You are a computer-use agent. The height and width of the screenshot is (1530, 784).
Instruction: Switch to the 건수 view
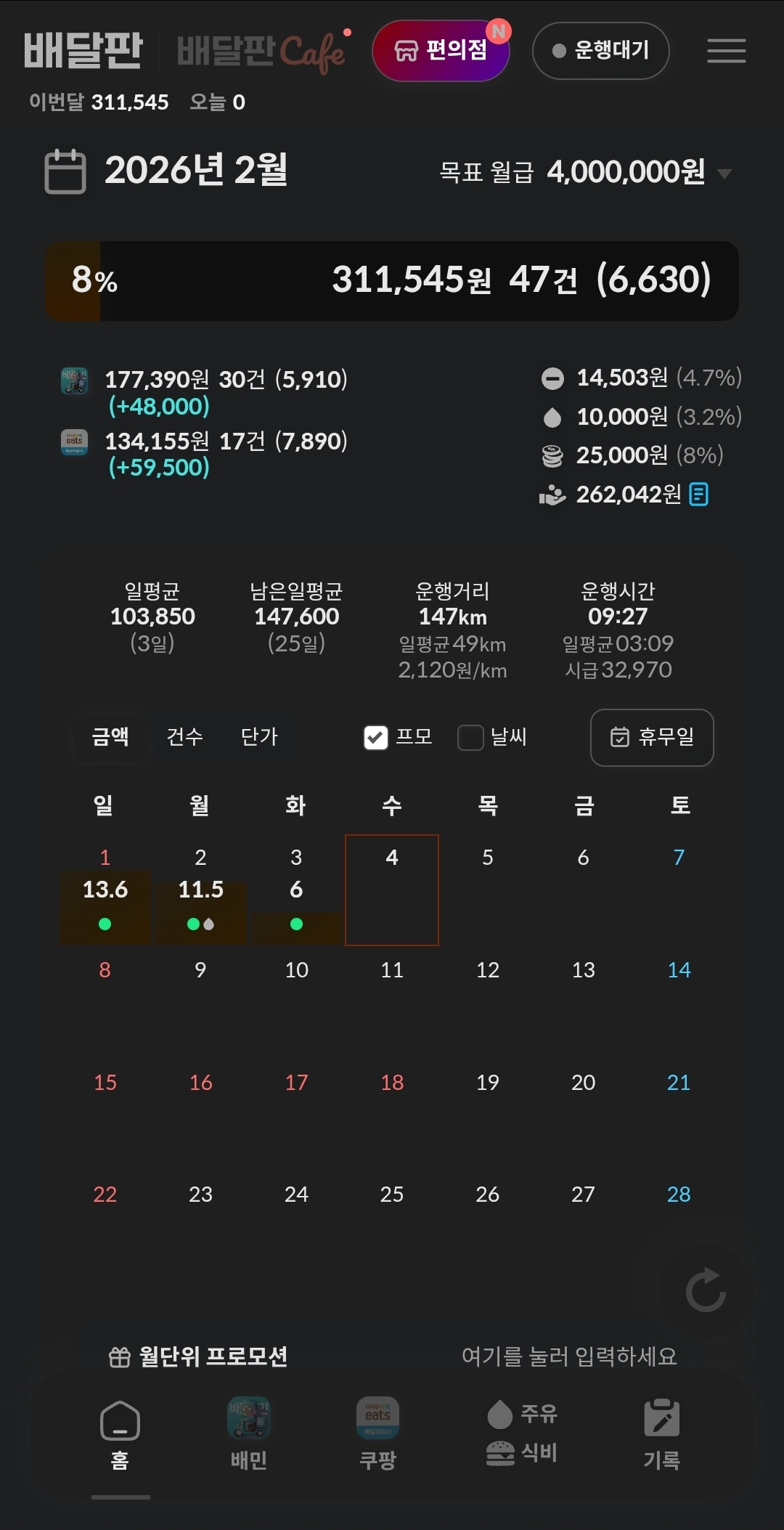184,737
